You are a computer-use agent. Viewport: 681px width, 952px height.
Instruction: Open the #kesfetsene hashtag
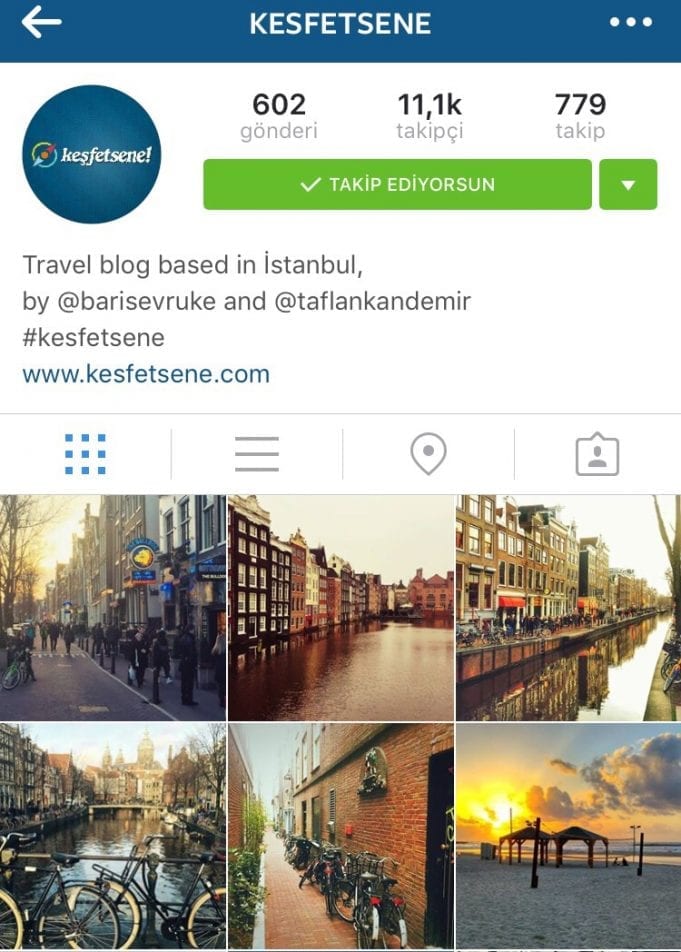click(x=93, y=337)
